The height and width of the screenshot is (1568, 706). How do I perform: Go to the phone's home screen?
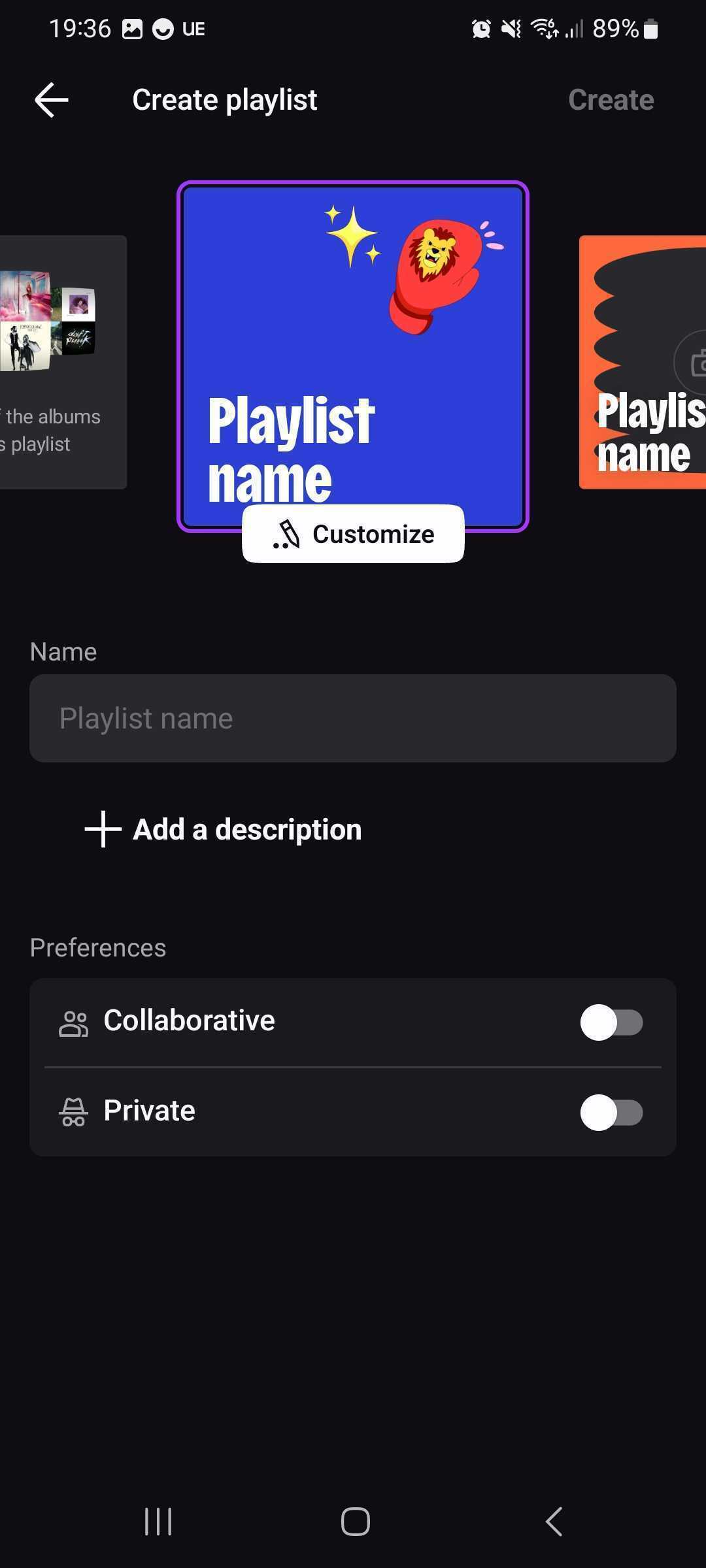click(355, 1521)
